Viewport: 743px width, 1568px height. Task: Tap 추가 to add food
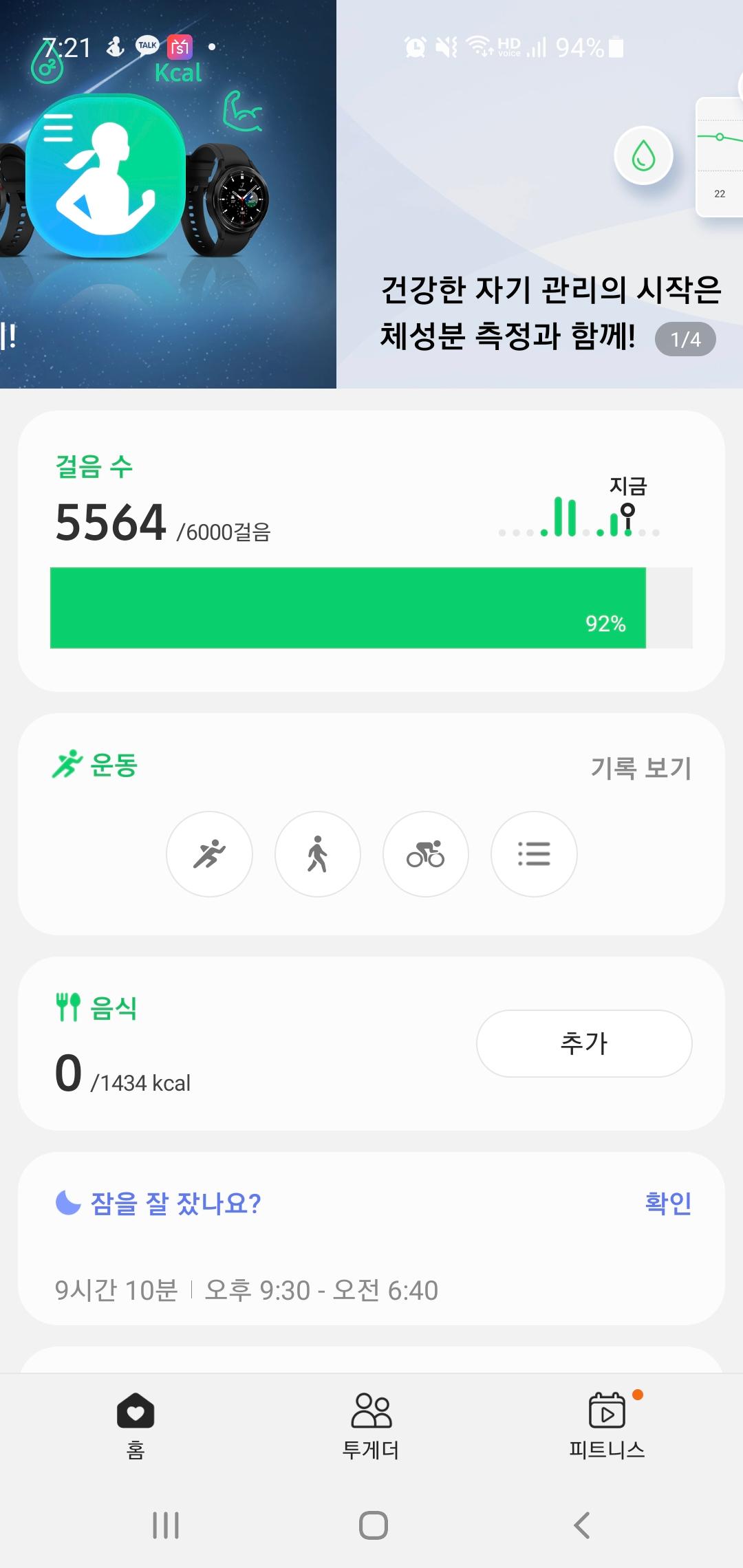(x=584, y=1043)
